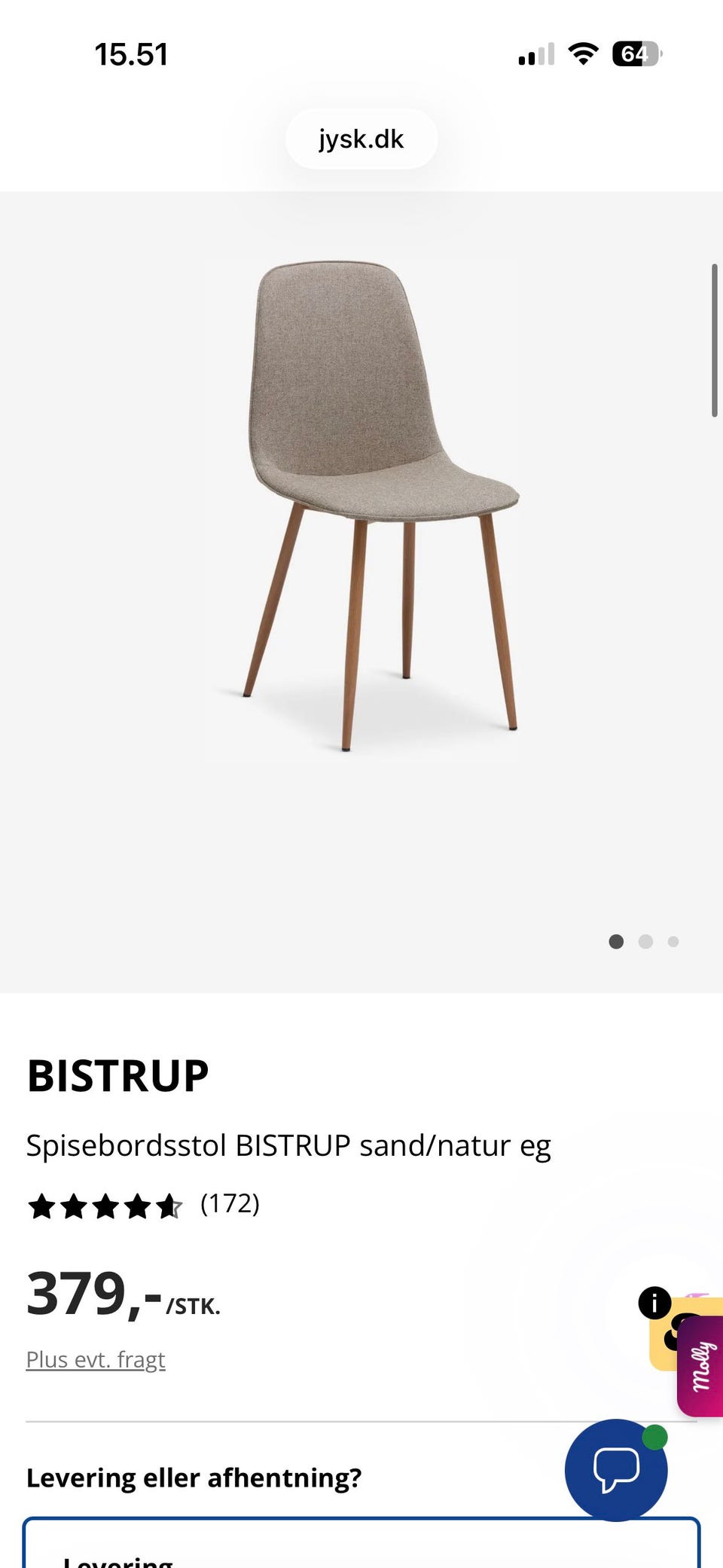723x1568 pixels.
Task: Tap the black info icon
Action: coord(654,1302)
